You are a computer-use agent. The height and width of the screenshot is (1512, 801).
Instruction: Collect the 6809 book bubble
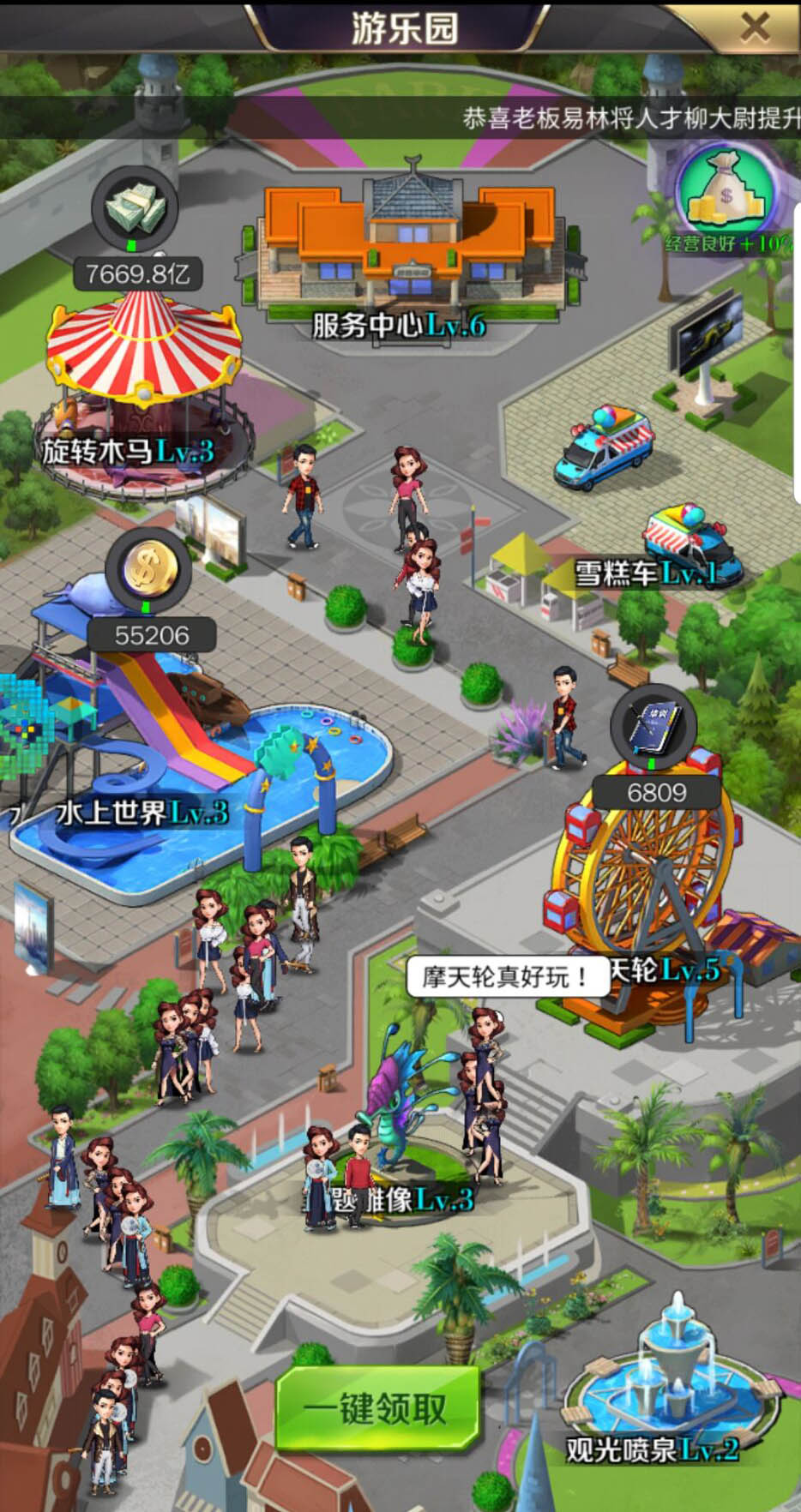click(x=653, y=728)
